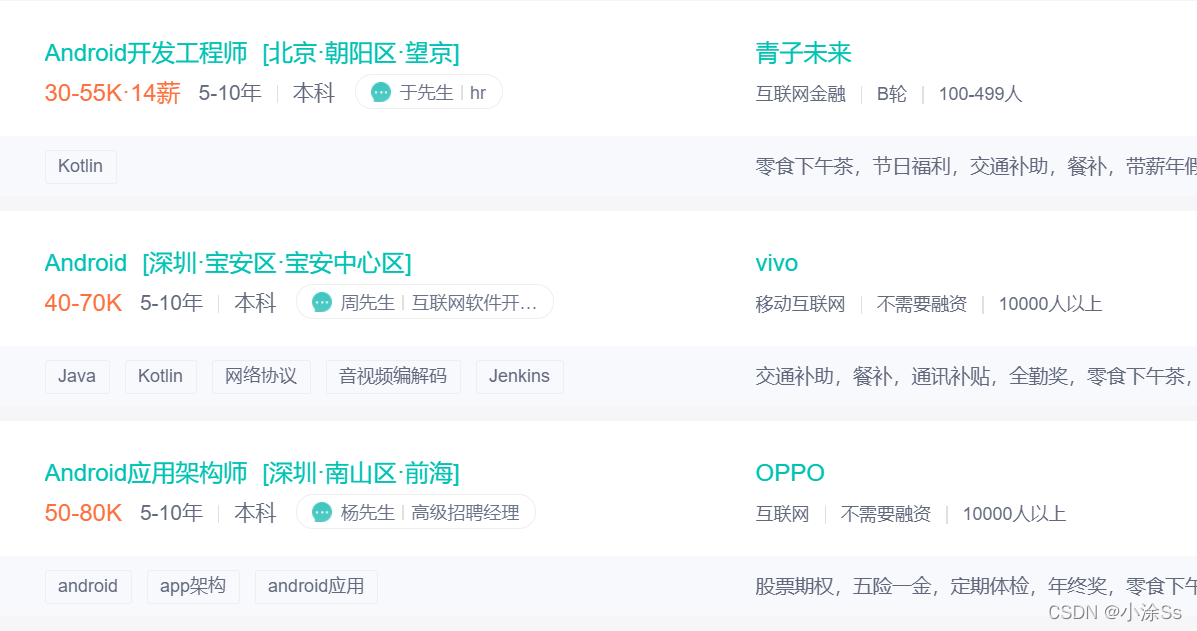Chat with recruiter 杨先生
1197x631 pixels.
point(415,513)
